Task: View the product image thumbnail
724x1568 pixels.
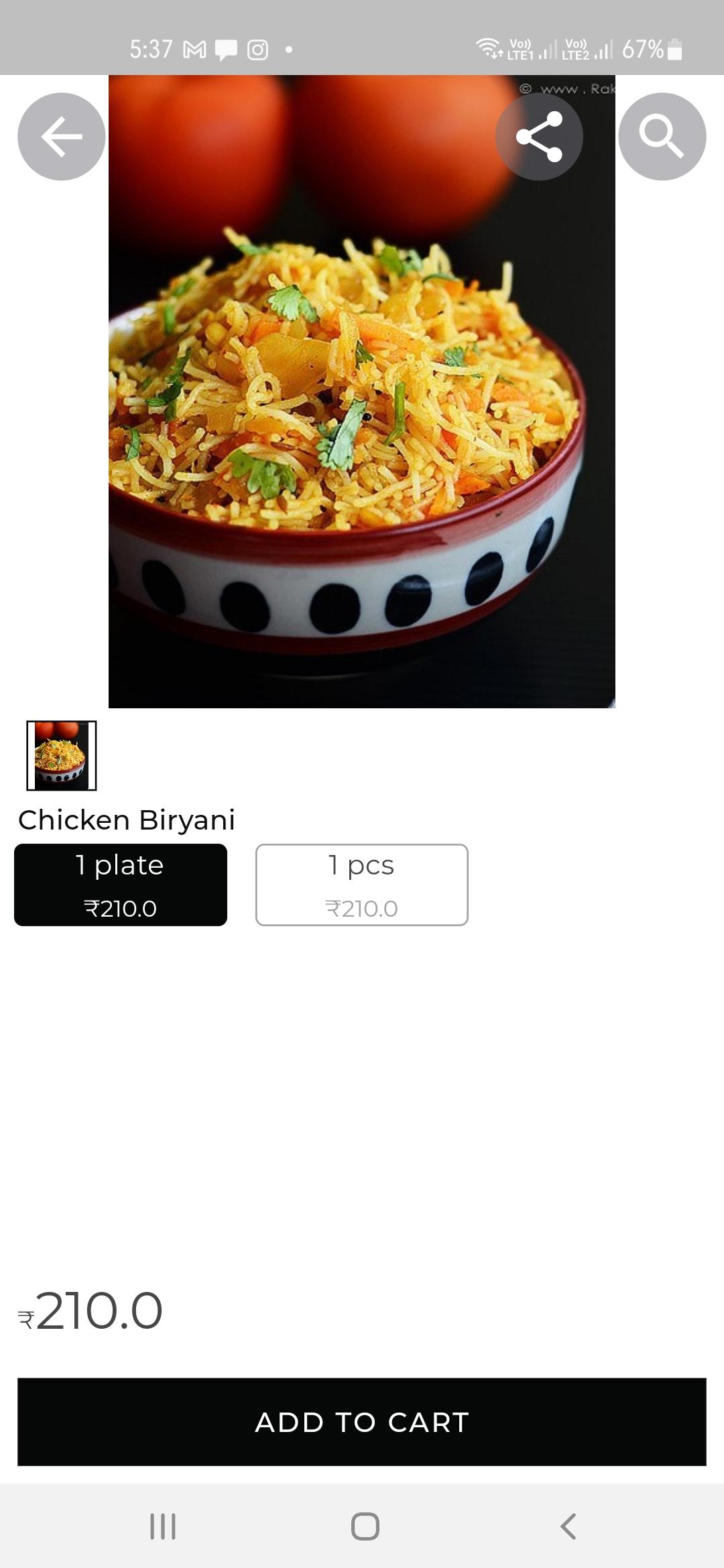Action: point(62,755)
